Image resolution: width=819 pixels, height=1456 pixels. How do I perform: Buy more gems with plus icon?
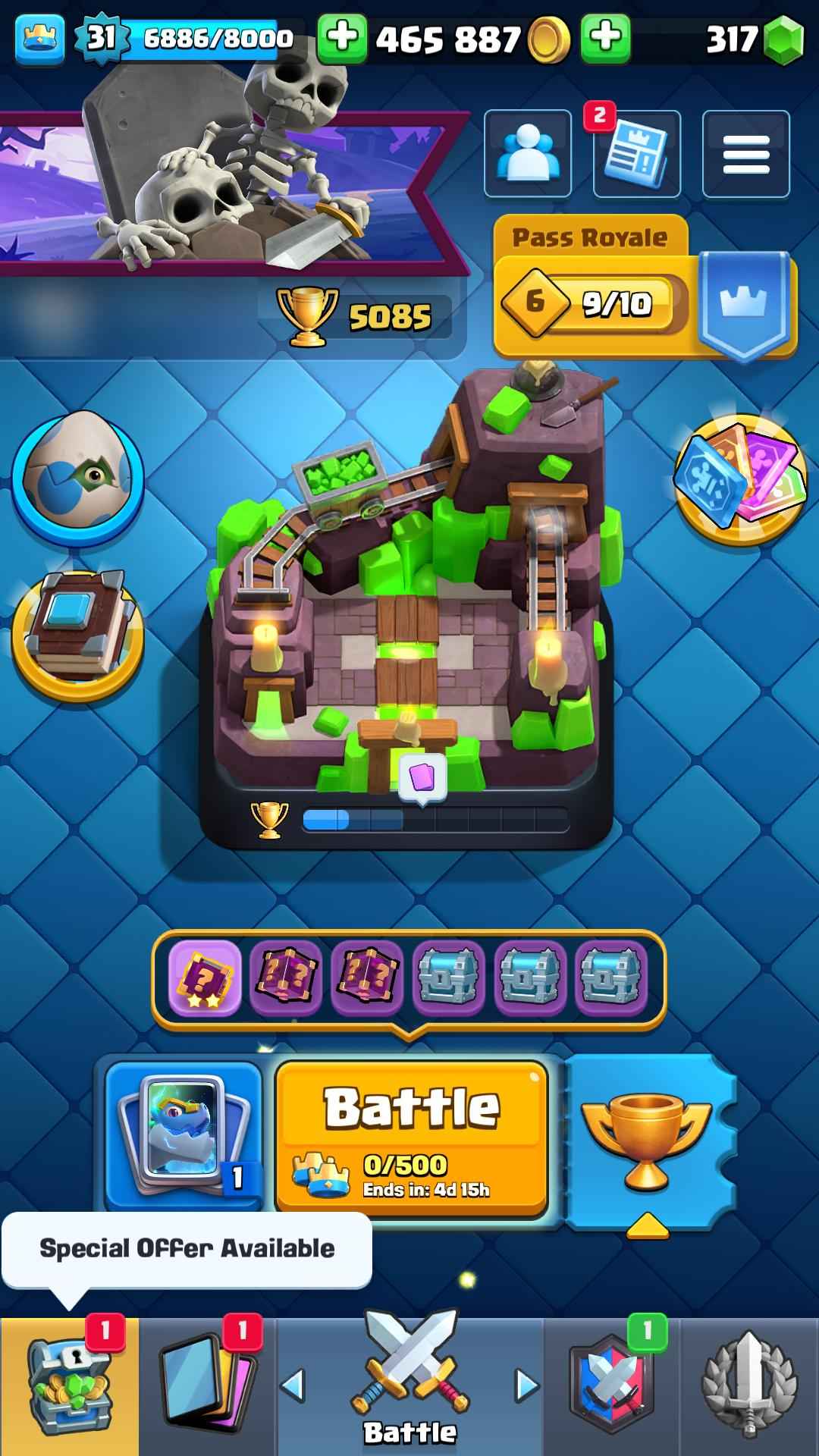tap(605, 38)
